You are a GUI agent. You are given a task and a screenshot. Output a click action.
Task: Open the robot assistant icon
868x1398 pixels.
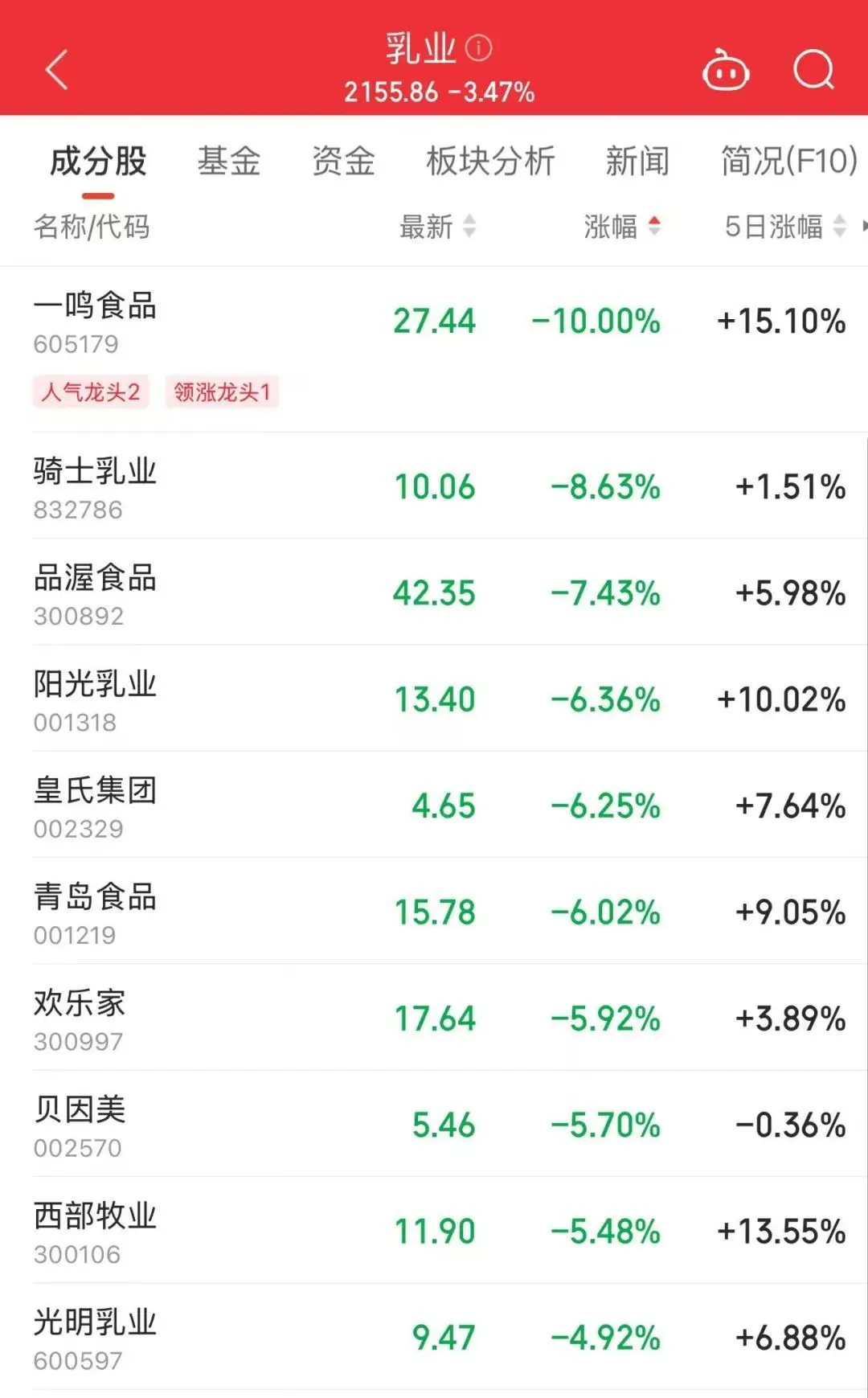[726, 70]
